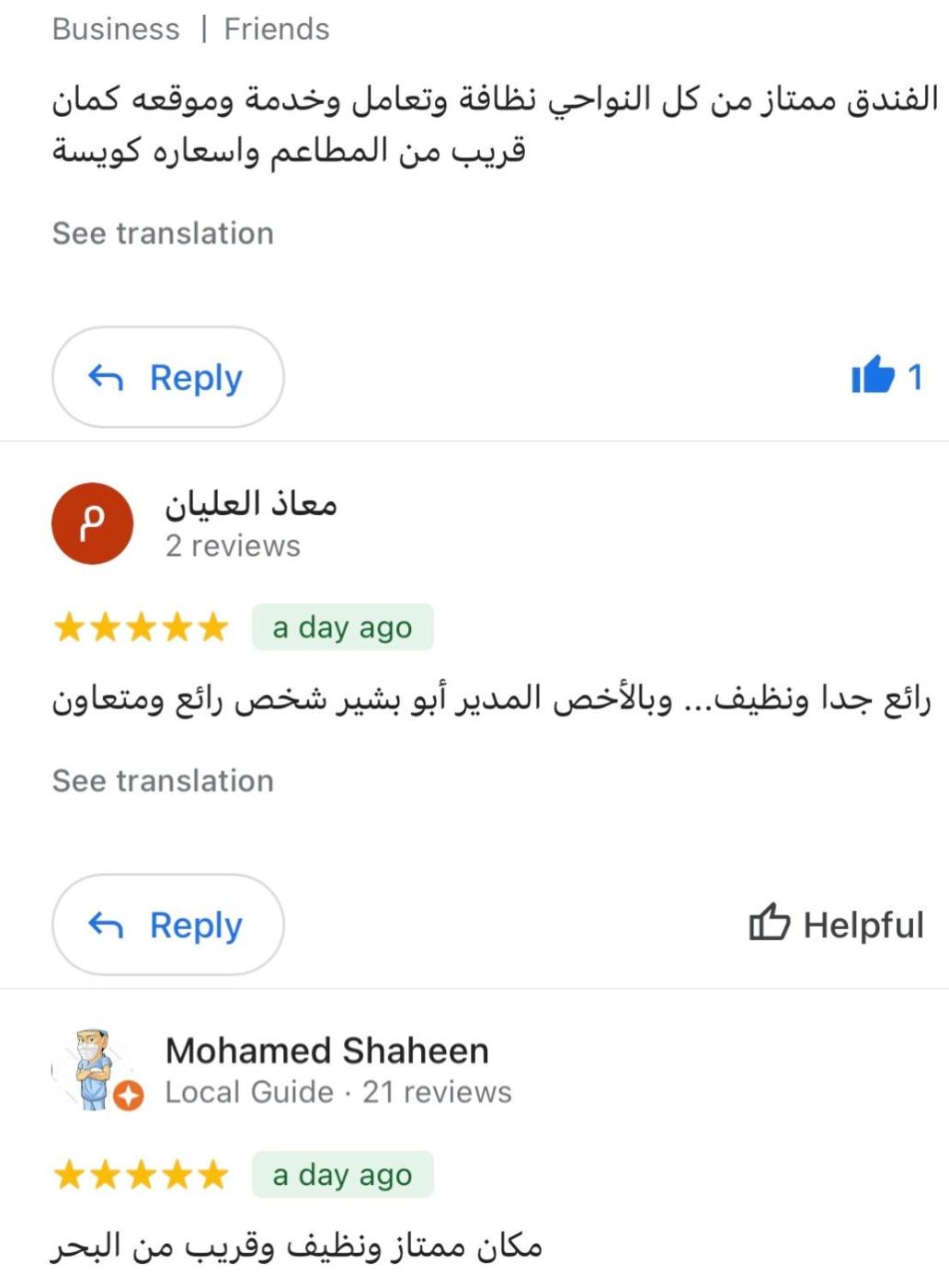Reply to the first hotel review

point(167,377)
